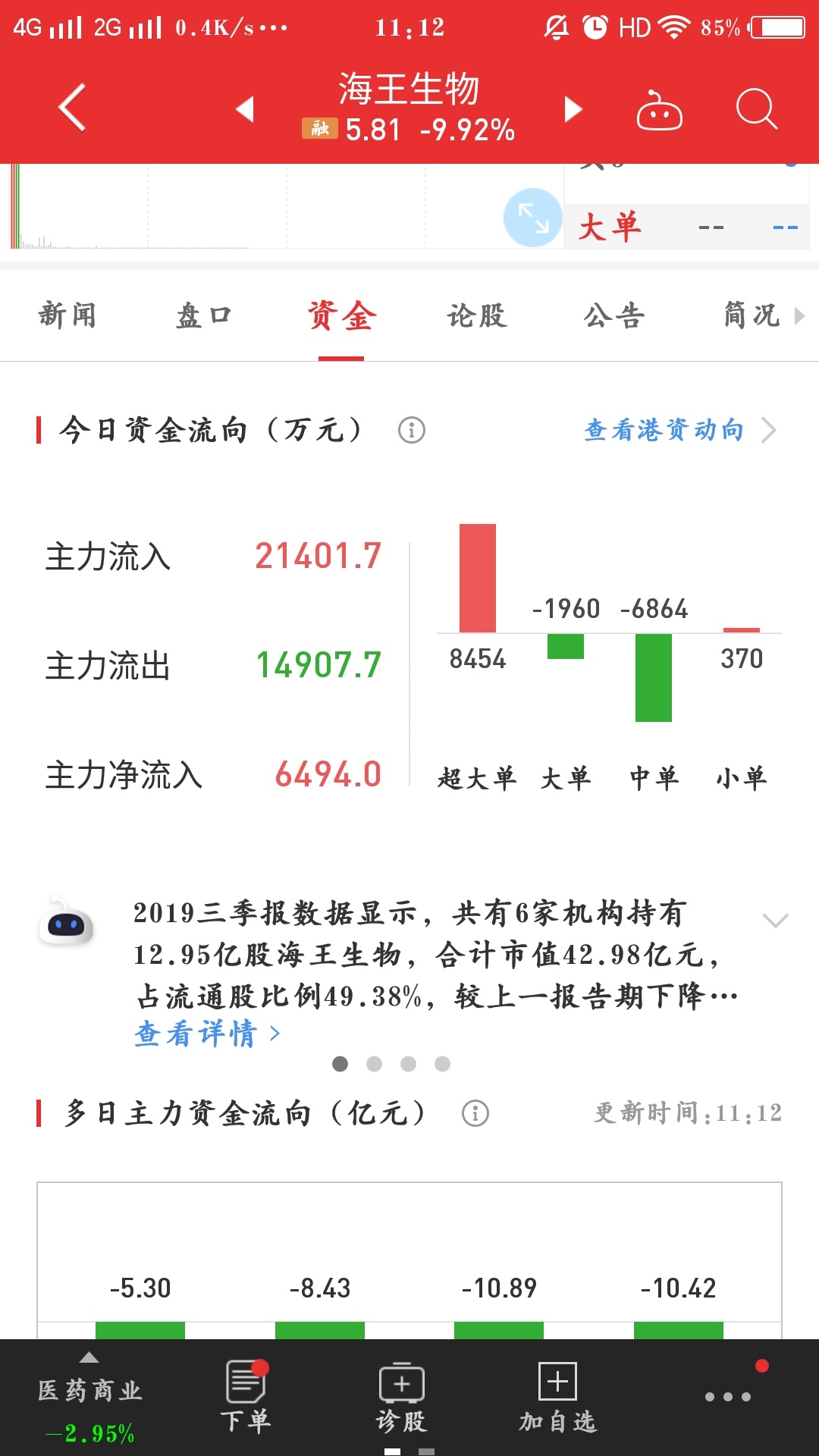This screenshot has height=1456, width=819.
Task: Switch to the 公告 announcements tab
Action: pos(614,316)
